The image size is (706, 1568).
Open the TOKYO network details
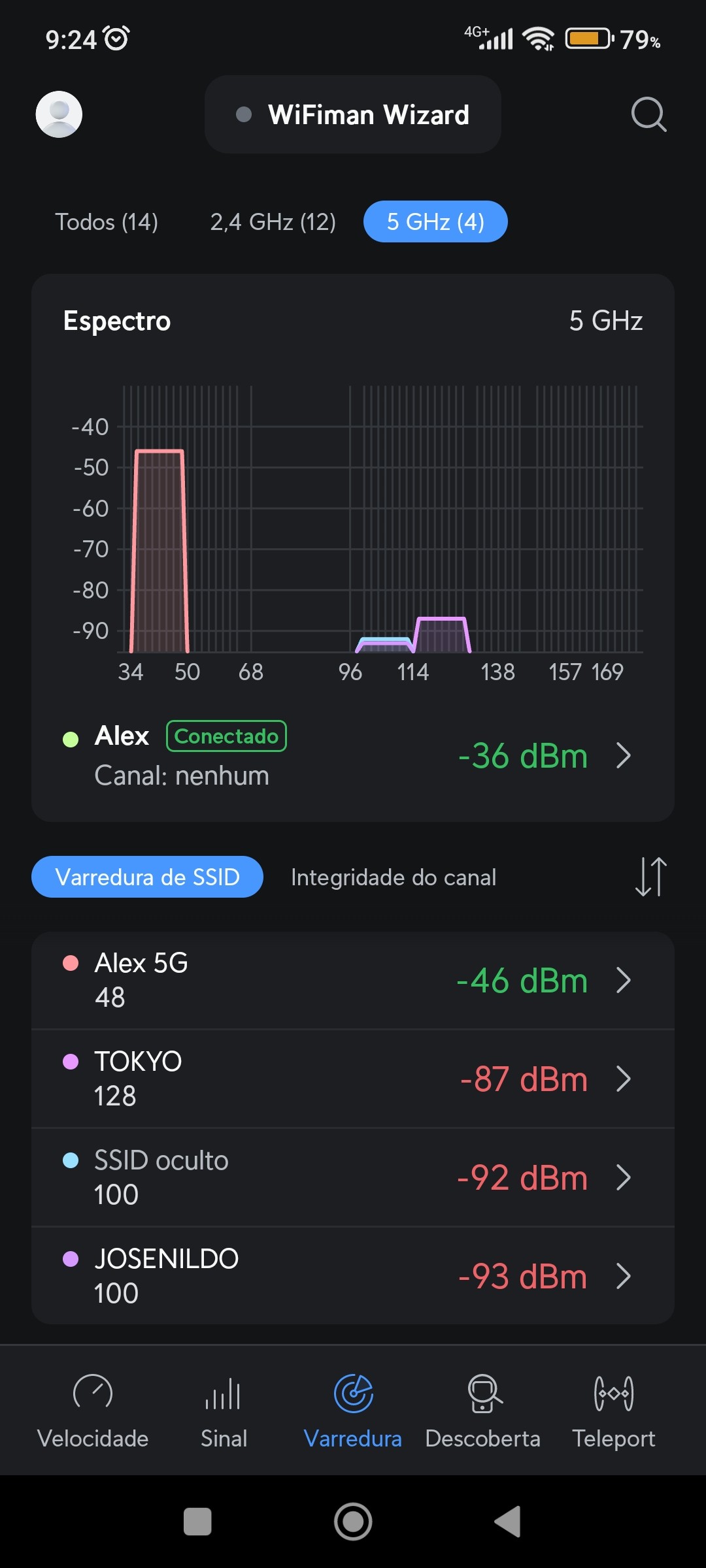click(x=353, y=1079)
